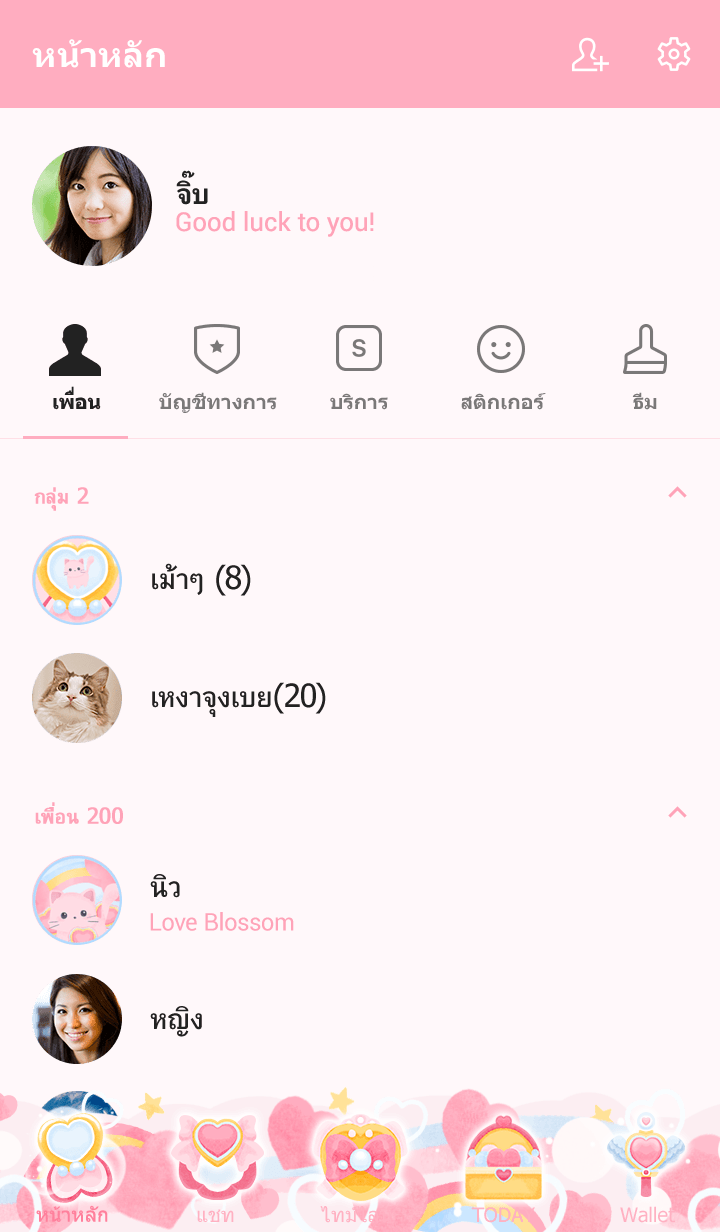Switch to the บริการ tab
Viewport: 720px width, 1232px height.
pyautogui.click(x=358, y=370)
